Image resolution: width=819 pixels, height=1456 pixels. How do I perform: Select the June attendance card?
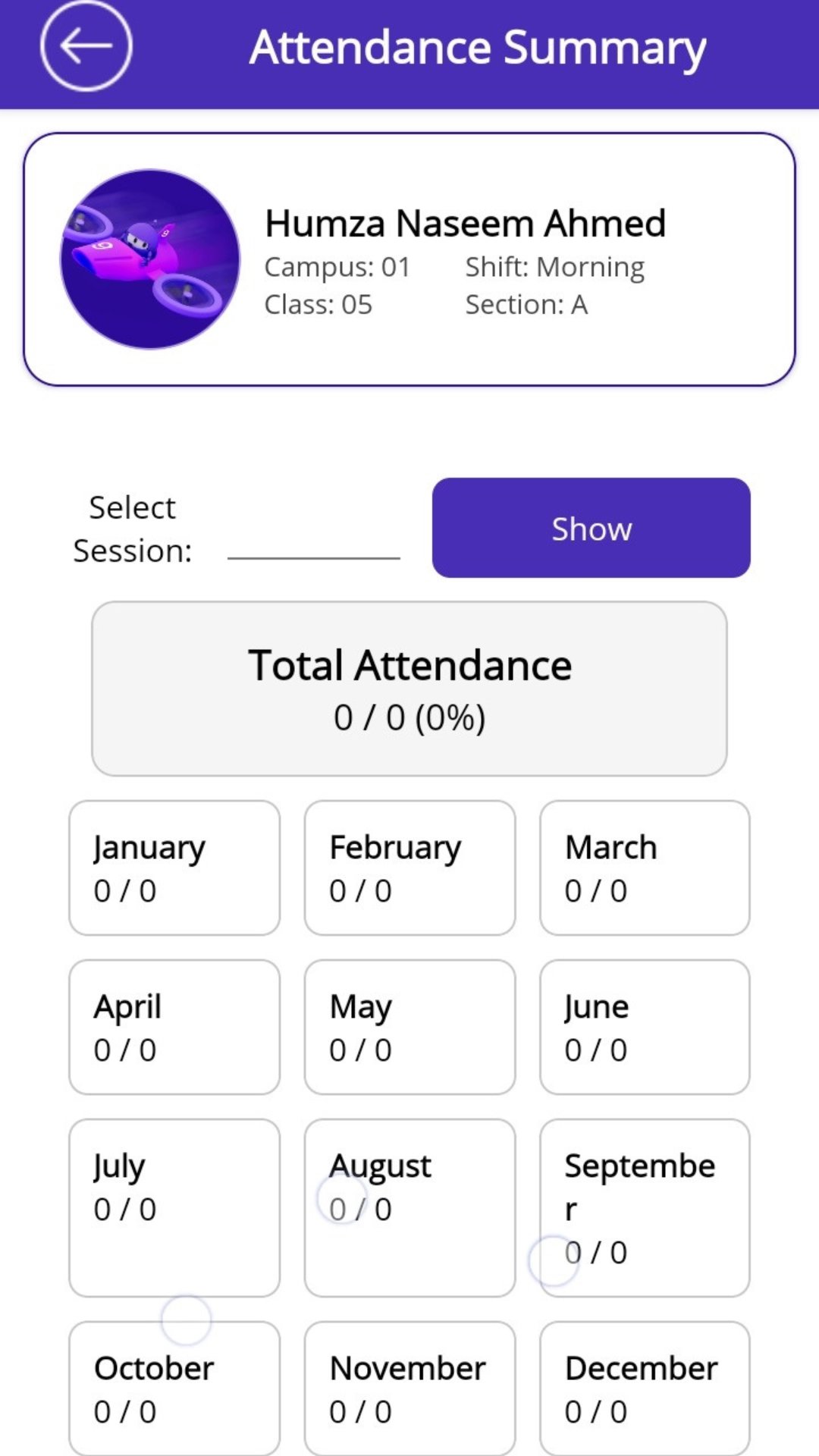[x=645, y=1027]
